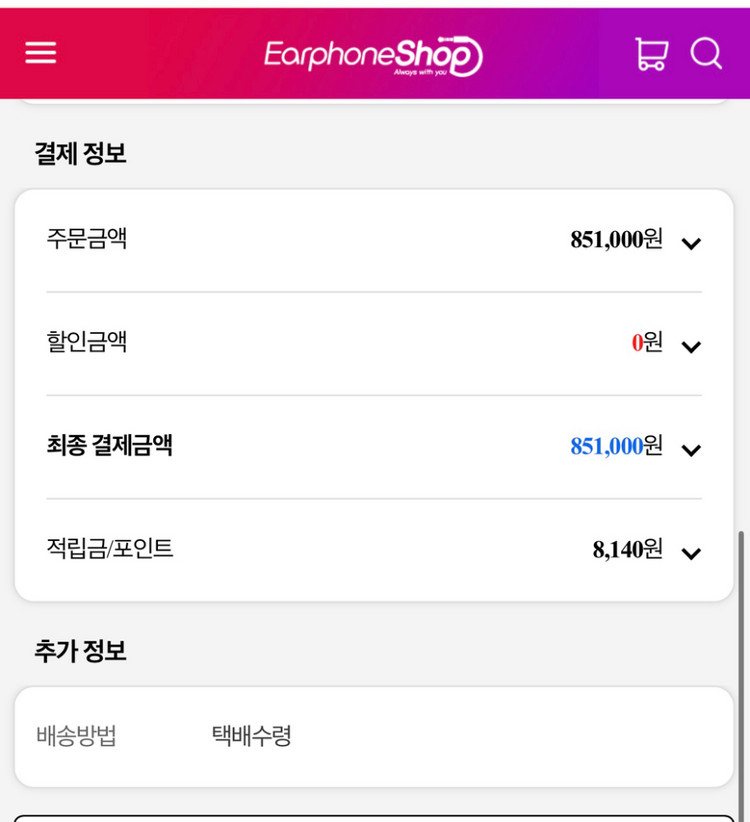Expand the 주문금액 row
Viewport: 750px width, 822px height.
[691, 243]
